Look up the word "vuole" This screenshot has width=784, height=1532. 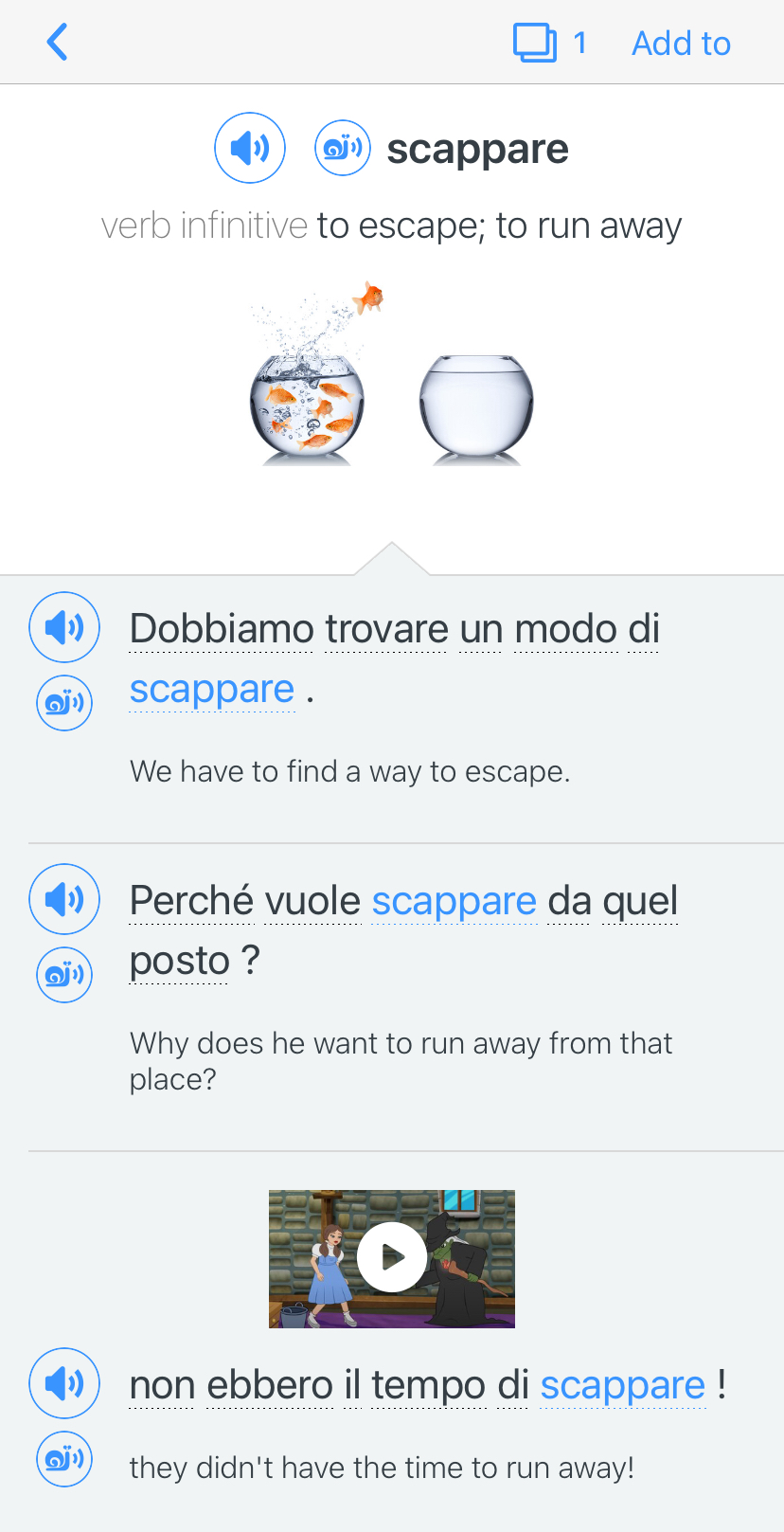(x=312, y=901)
